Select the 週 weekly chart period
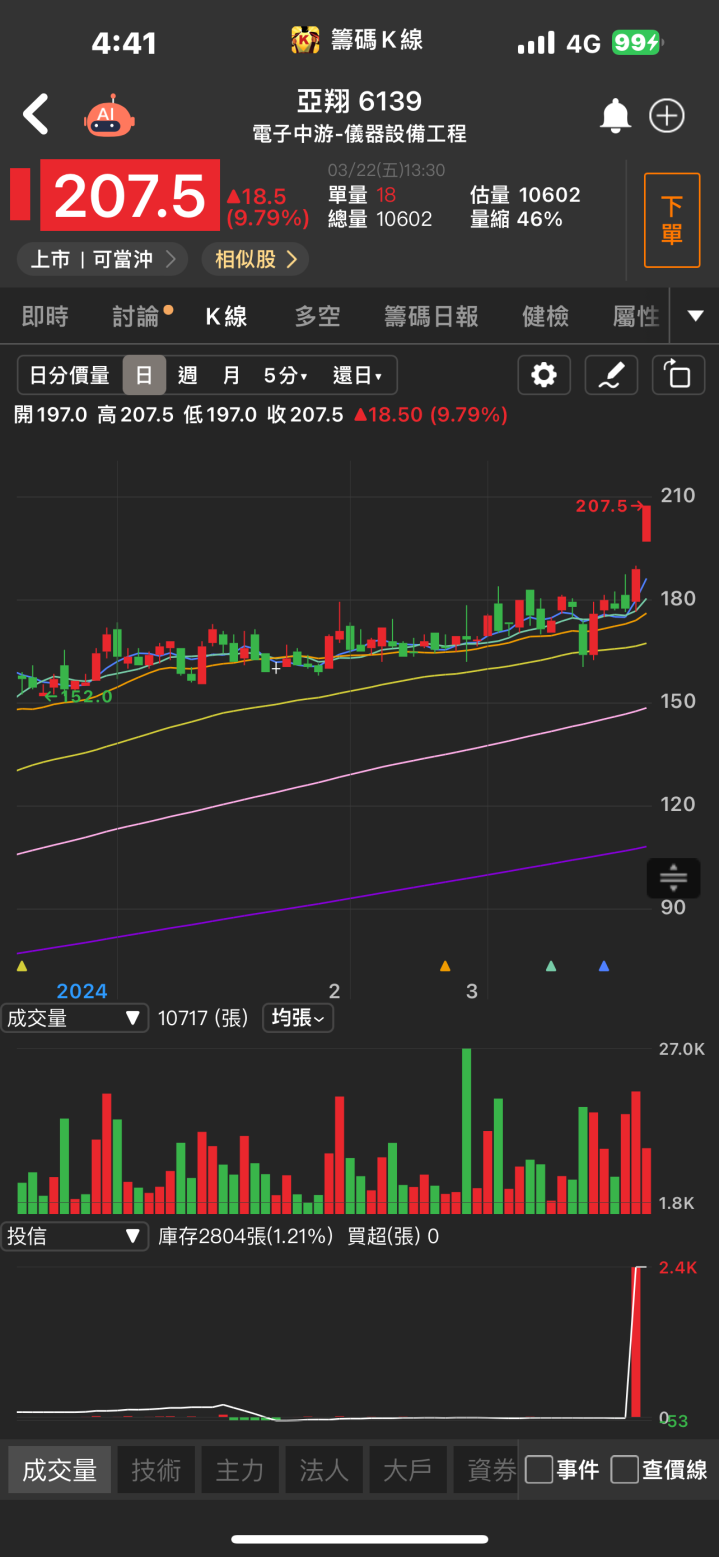 (187, 376)
